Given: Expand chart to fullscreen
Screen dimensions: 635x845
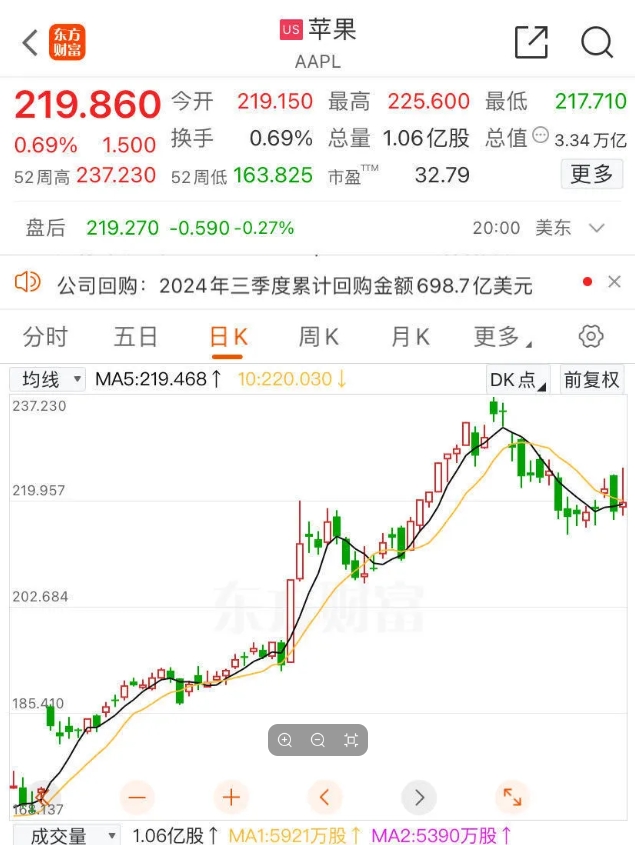Looking at the screenshot, I should 511,797.
